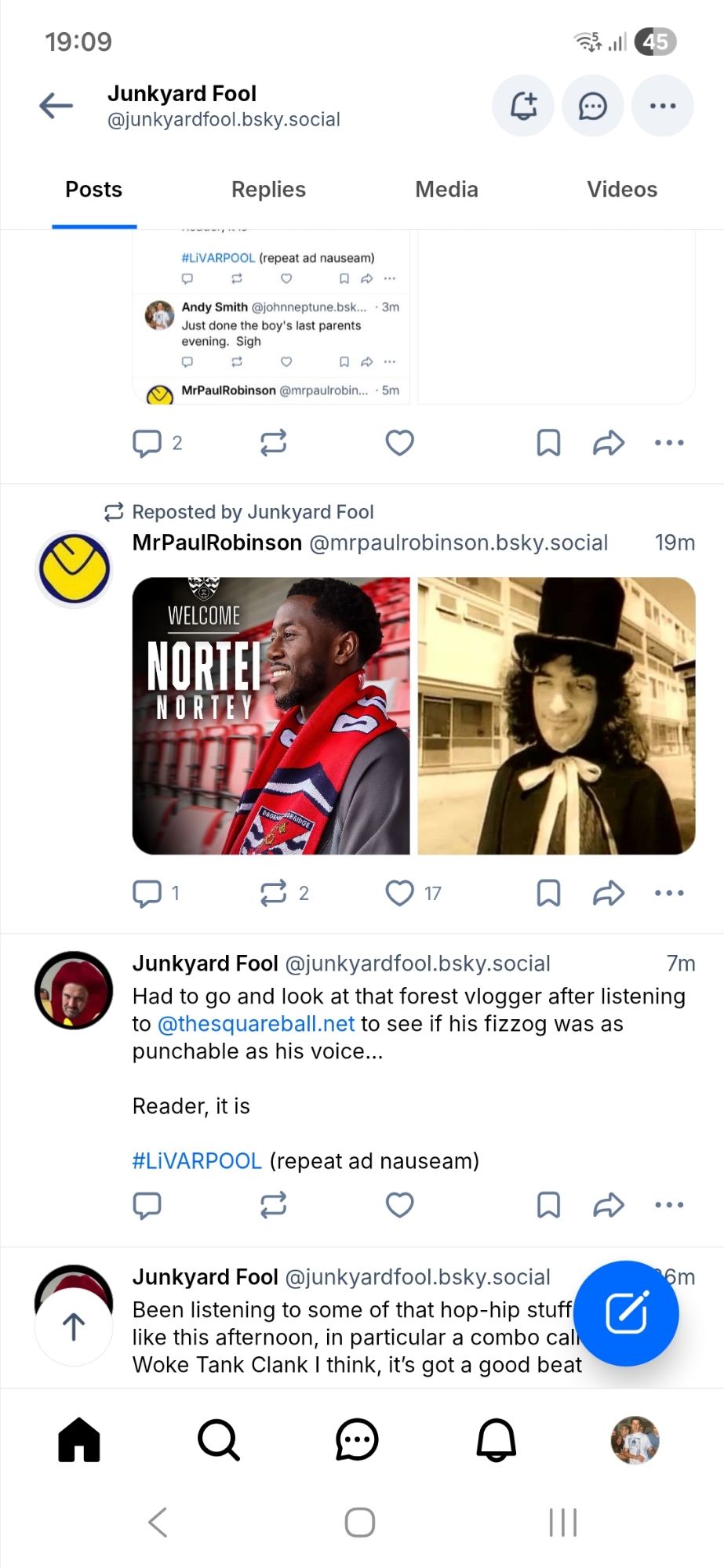
Task: Switch to the Replies tab
Action: [268, 190]
